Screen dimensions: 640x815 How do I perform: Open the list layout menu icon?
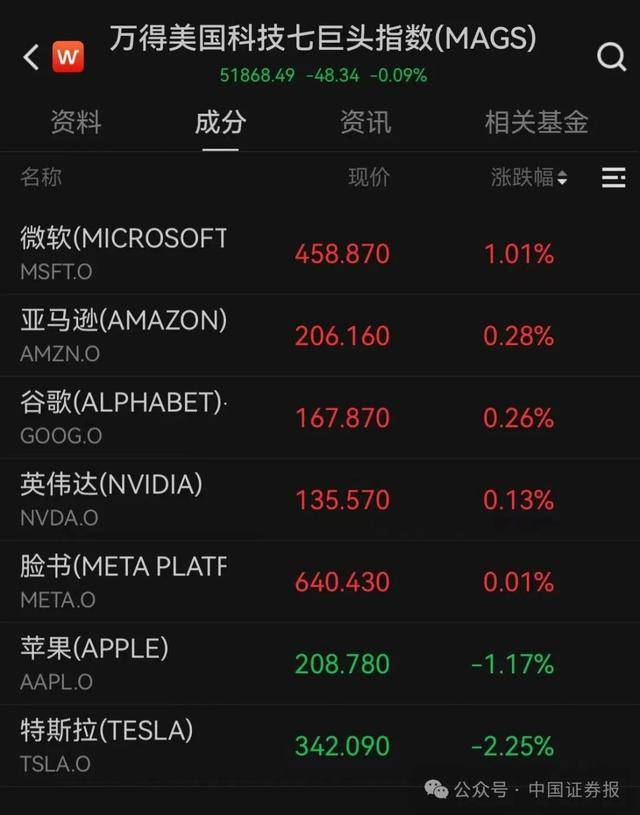coord(613,178)
